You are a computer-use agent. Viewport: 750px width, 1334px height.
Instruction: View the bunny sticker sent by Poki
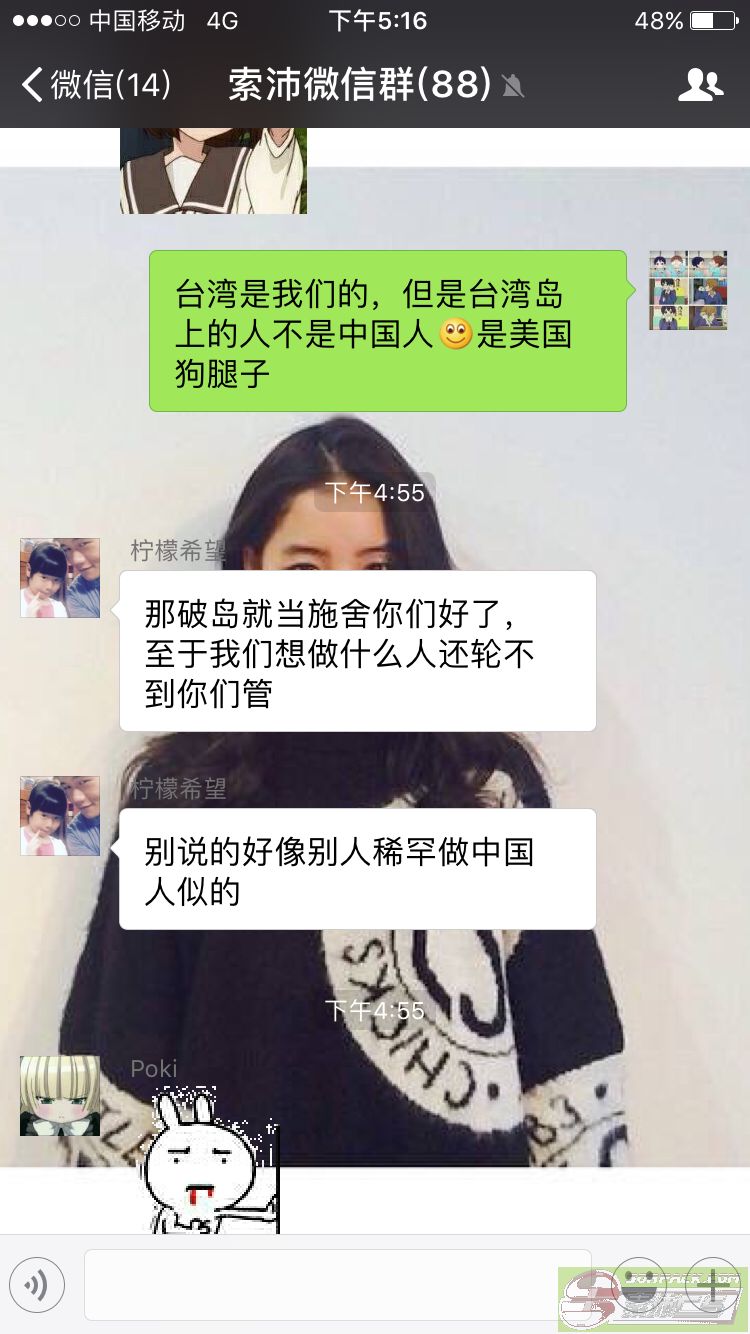pos(210,1160)
